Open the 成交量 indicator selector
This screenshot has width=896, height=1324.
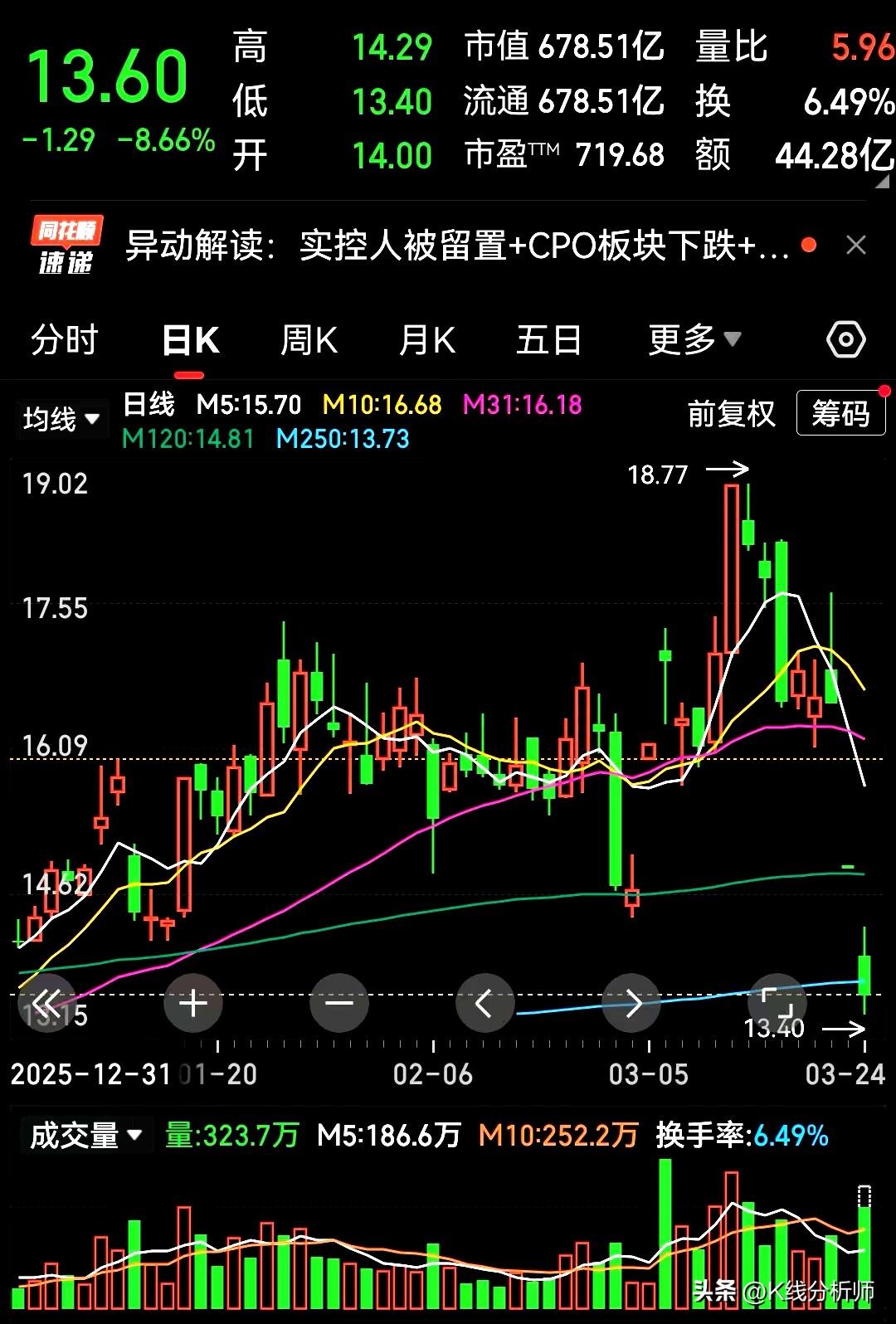click(83, 1134)
